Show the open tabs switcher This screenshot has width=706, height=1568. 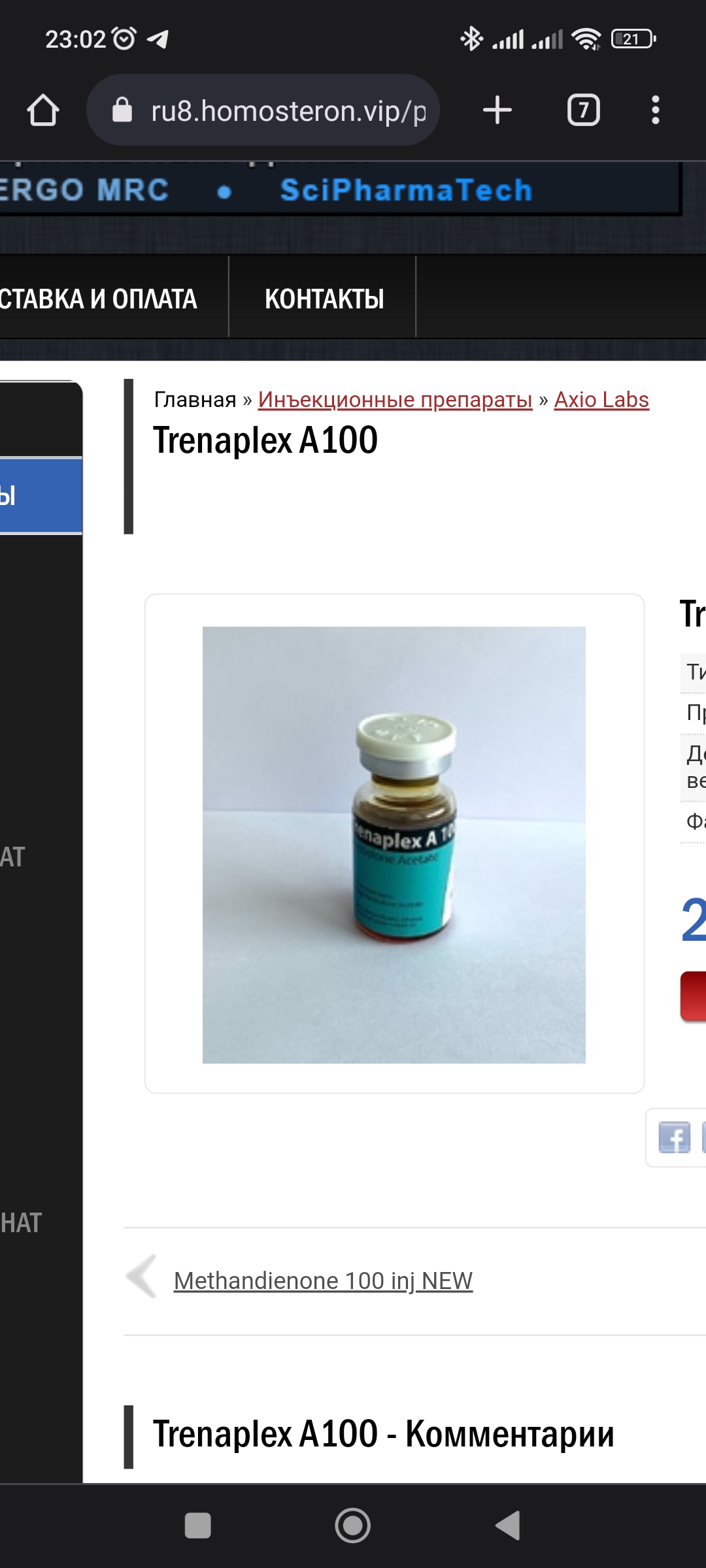click(583, 110)
